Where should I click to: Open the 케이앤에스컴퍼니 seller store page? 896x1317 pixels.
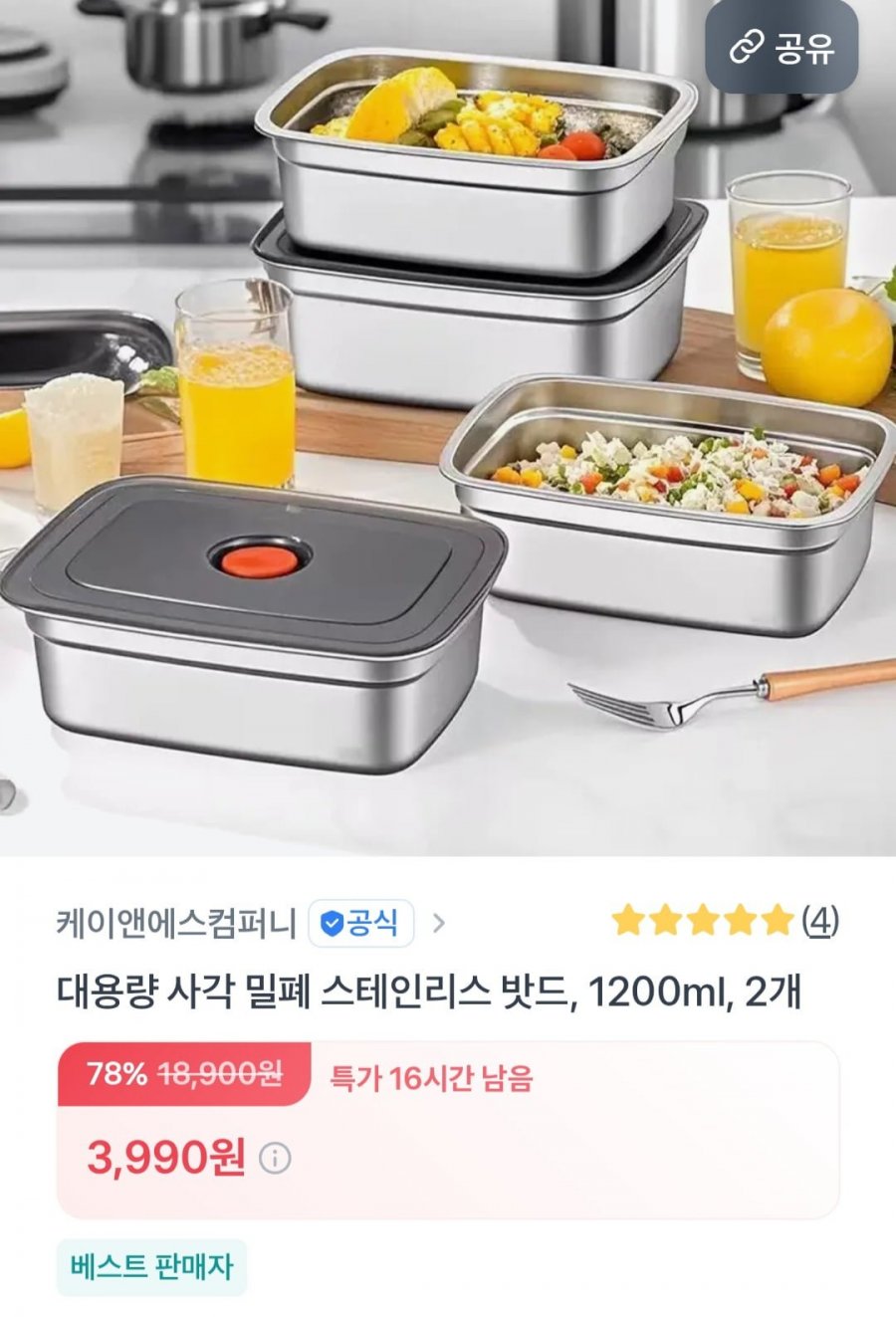[x=176, y=923]
